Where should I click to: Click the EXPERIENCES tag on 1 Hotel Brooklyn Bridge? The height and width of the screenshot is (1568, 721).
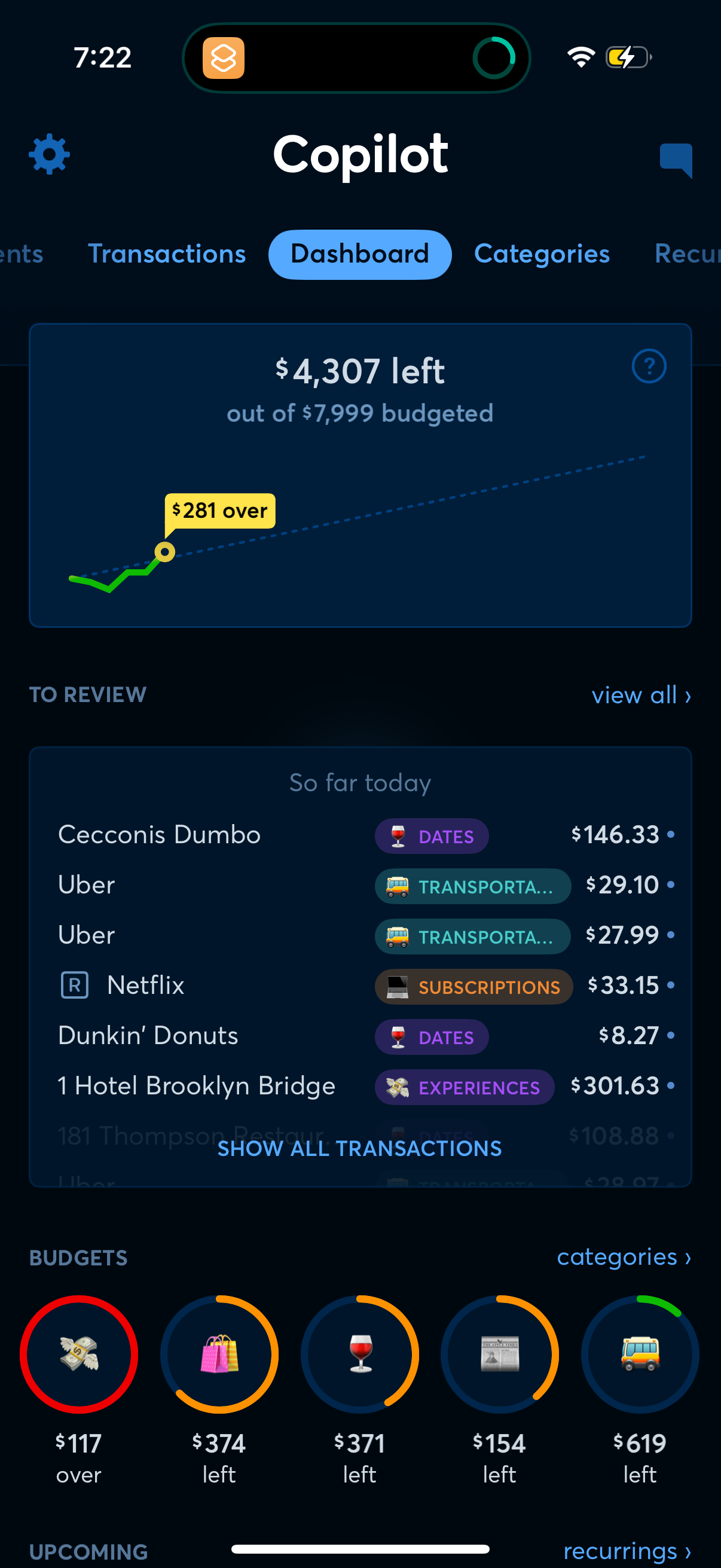click(x=465, y=1087)
